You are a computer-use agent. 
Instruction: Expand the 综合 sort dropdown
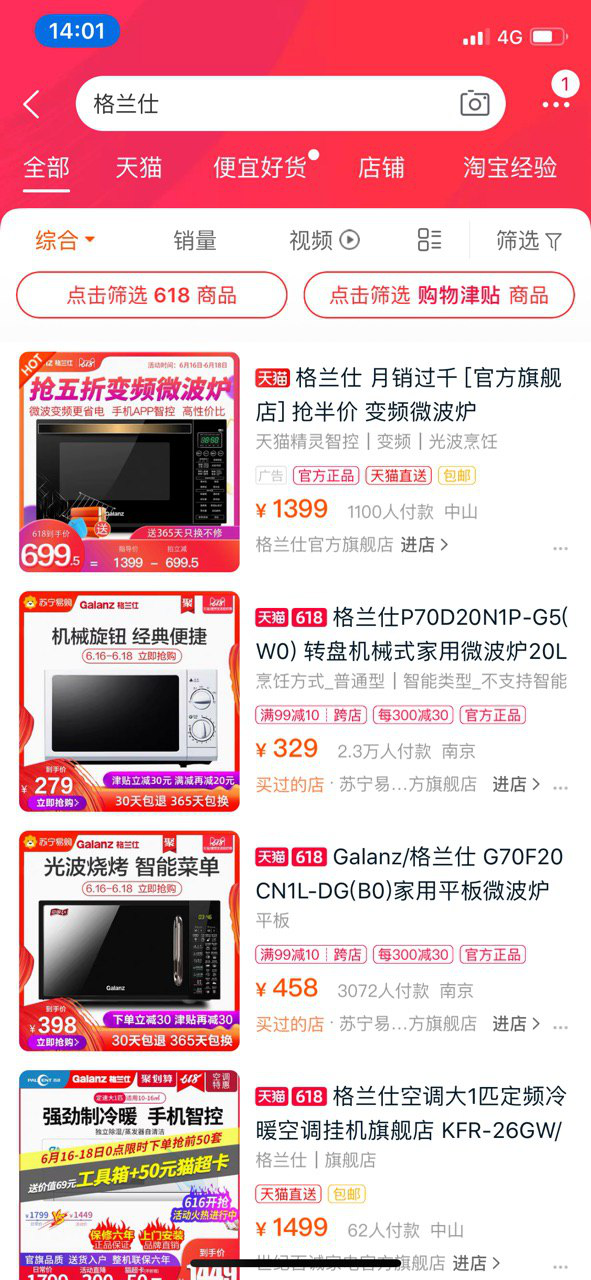click(x=65, y=240)
